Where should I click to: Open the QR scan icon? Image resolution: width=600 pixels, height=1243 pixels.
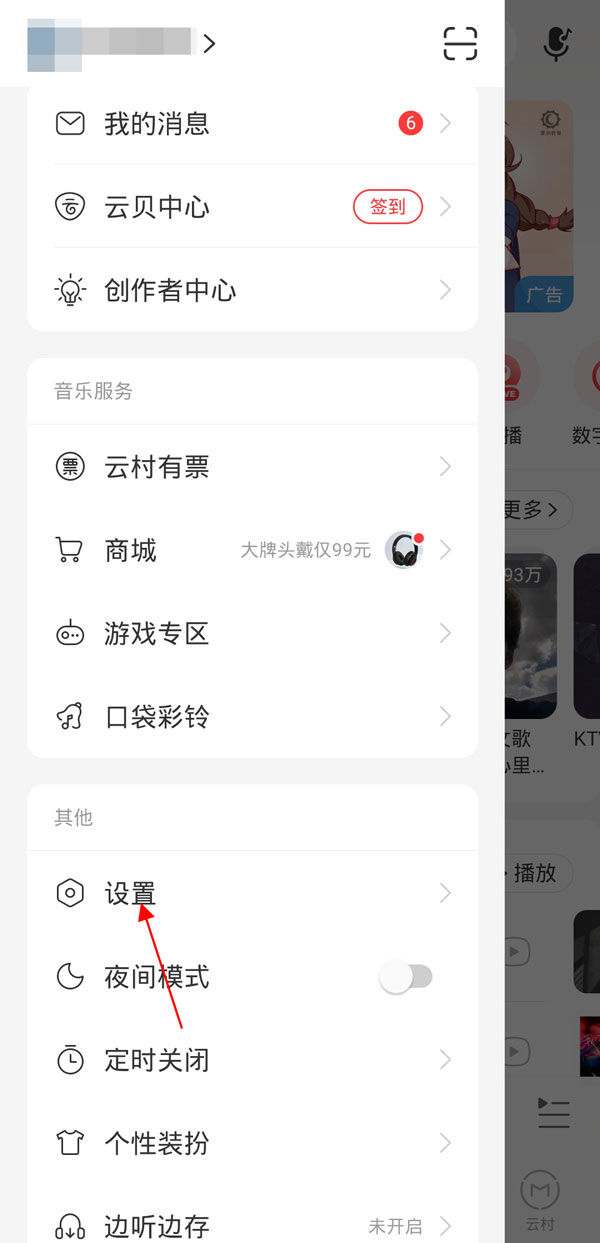460,43
